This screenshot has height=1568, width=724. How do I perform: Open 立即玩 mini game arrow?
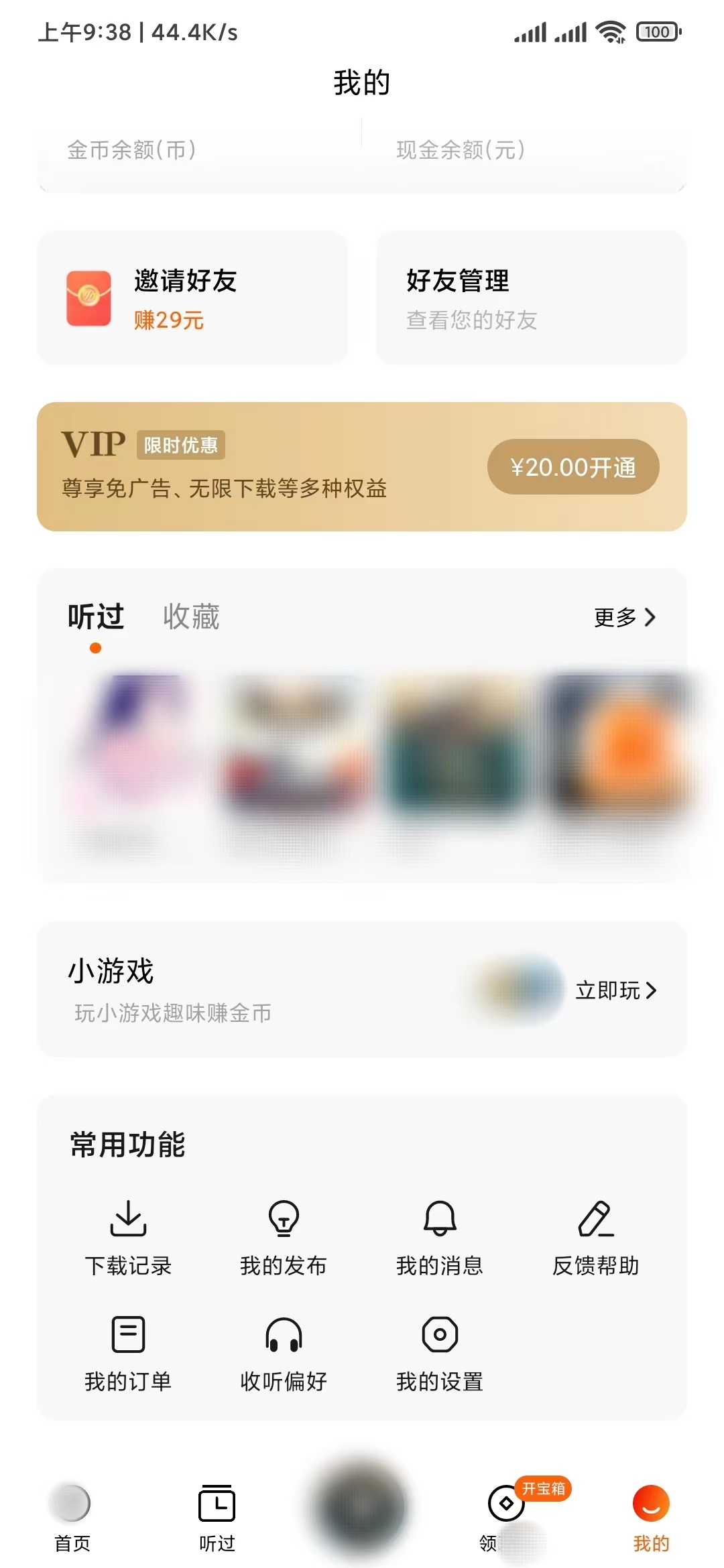pyautogui.click(x=617, y=991)
